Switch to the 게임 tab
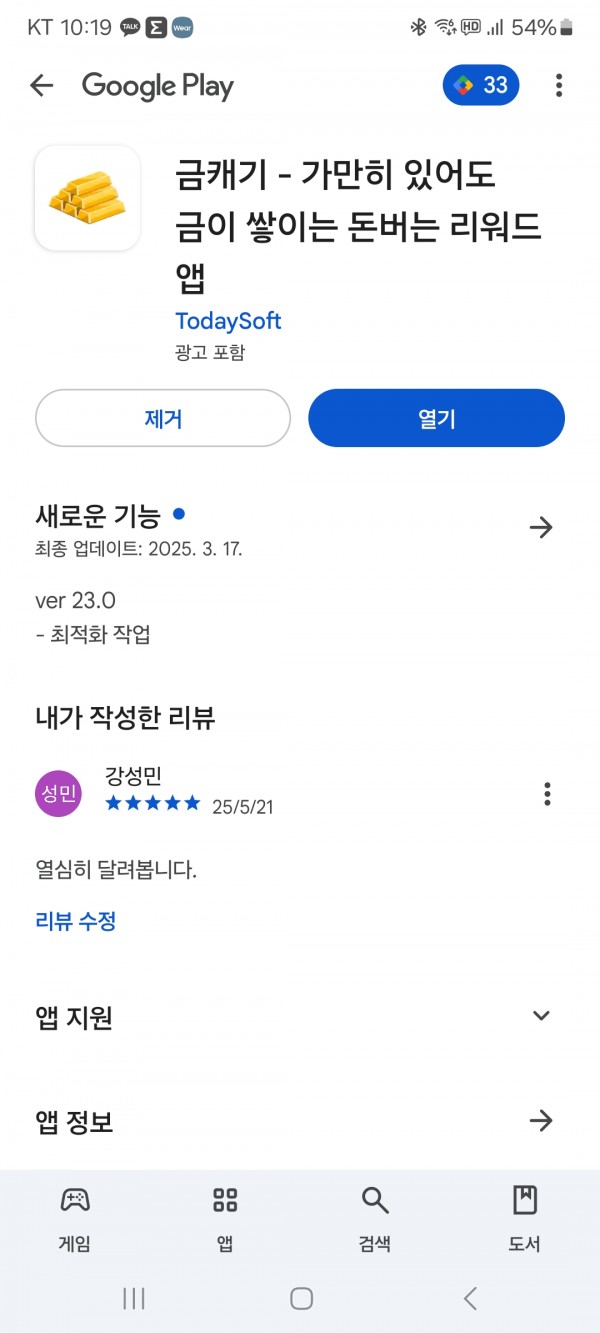This screenshot has width=600, height=1333. coord(75,1218)
